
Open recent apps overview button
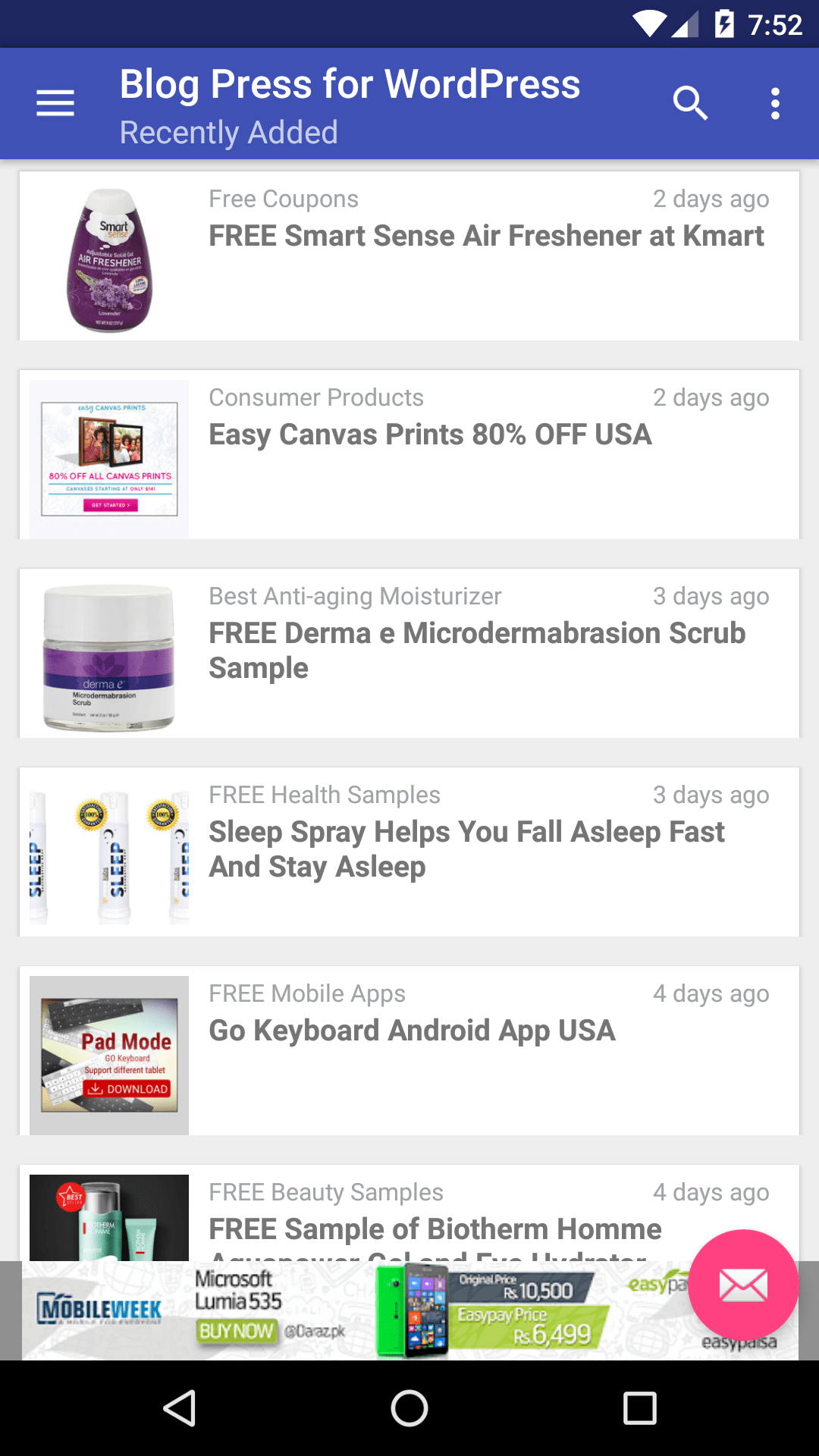641,1408
